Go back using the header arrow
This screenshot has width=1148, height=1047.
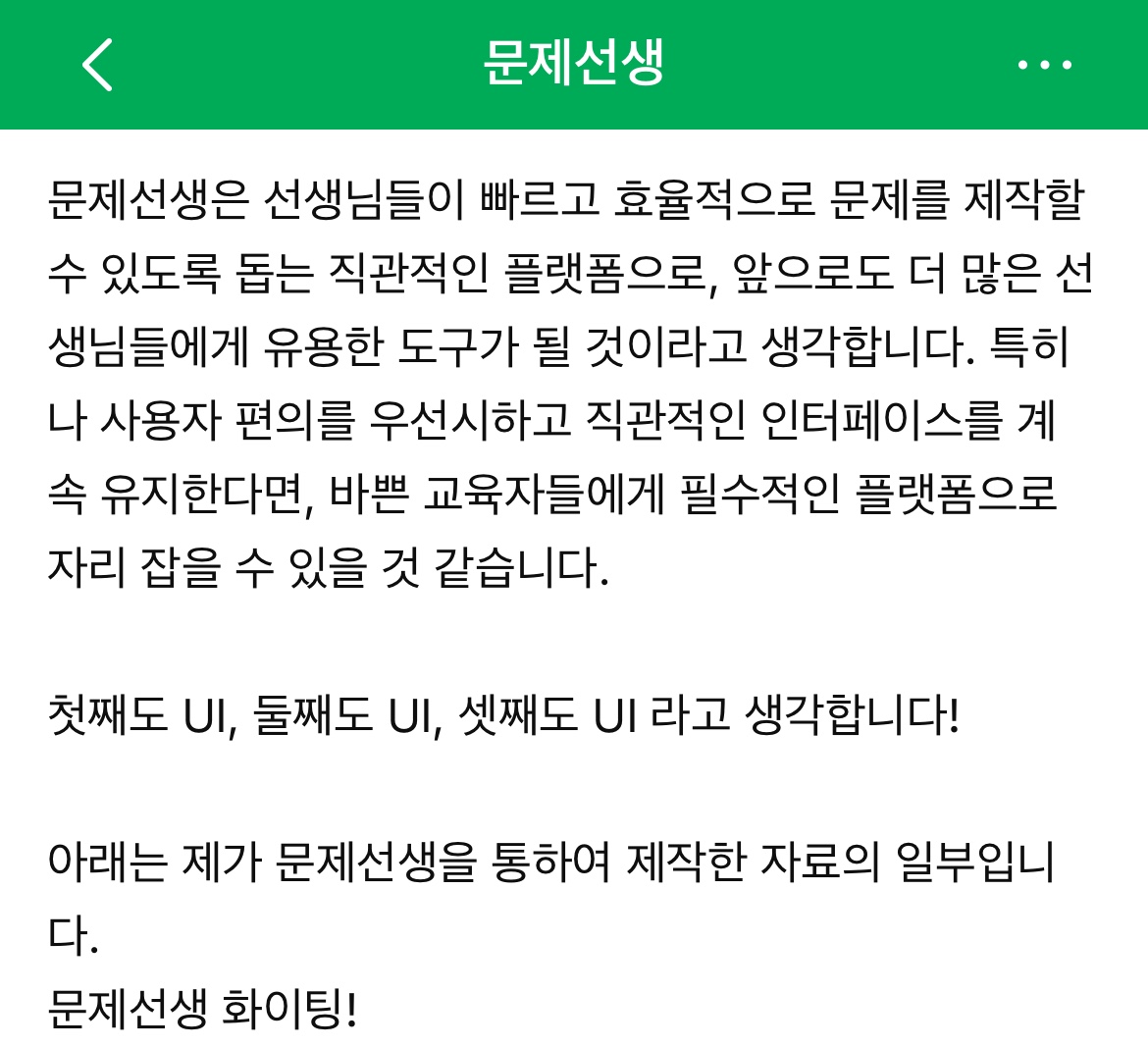pyautogui.click(x=97, y=65)
